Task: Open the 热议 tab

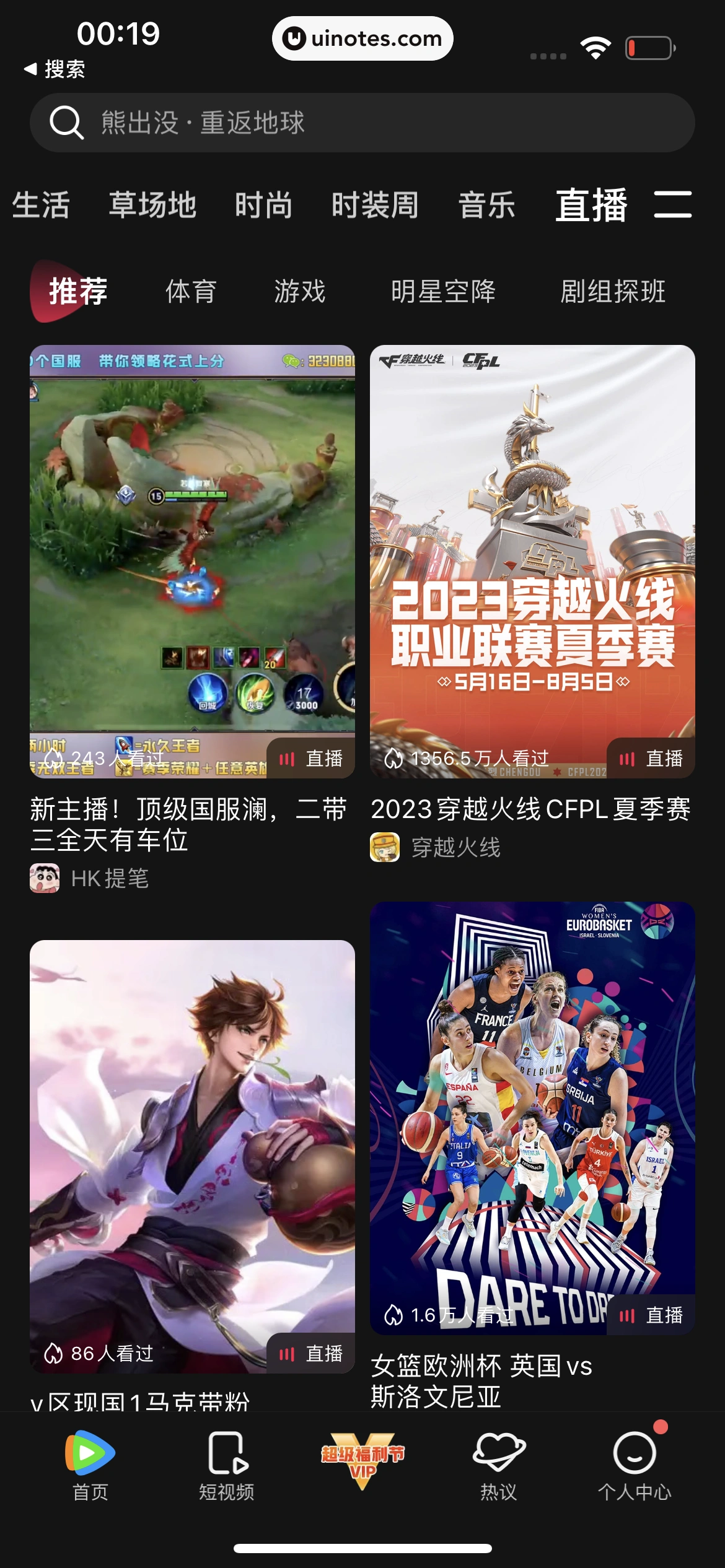Action: pos(499,1465)
